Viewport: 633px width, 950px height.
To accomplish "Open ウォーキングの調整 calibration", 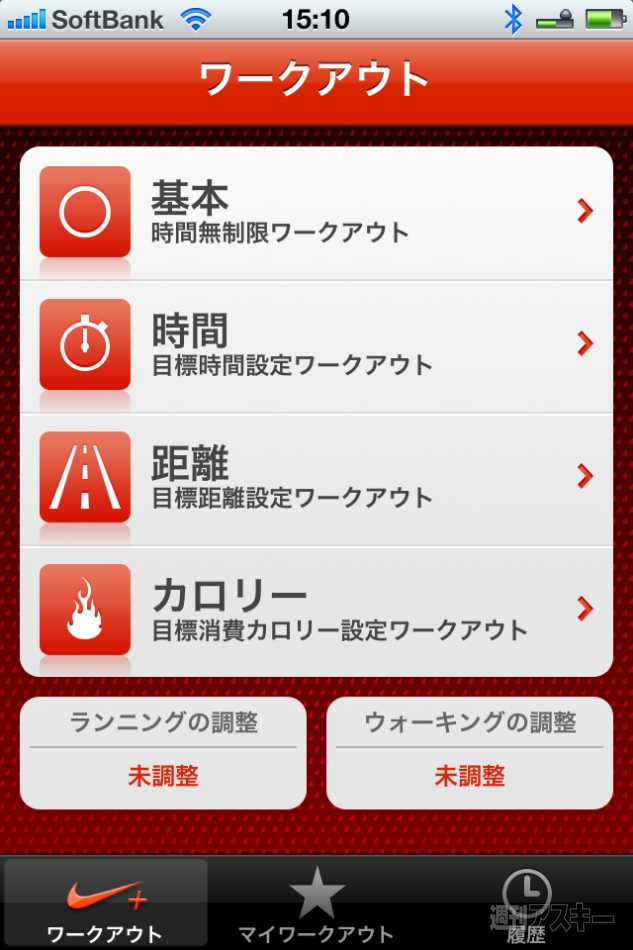I will (x=469, y=752).
